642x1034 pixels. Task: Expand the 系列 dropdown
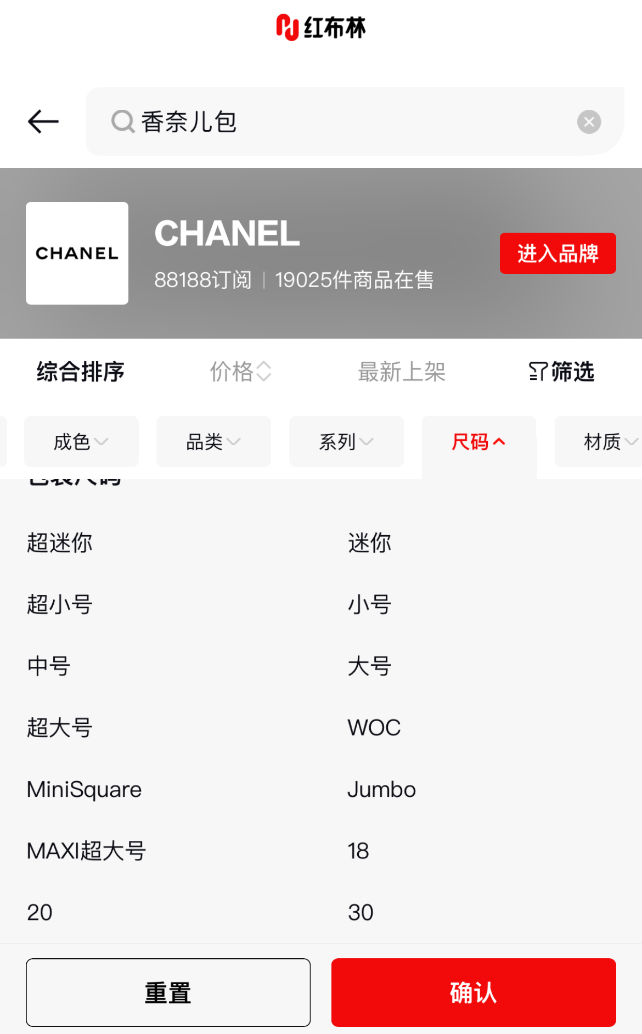346,442
